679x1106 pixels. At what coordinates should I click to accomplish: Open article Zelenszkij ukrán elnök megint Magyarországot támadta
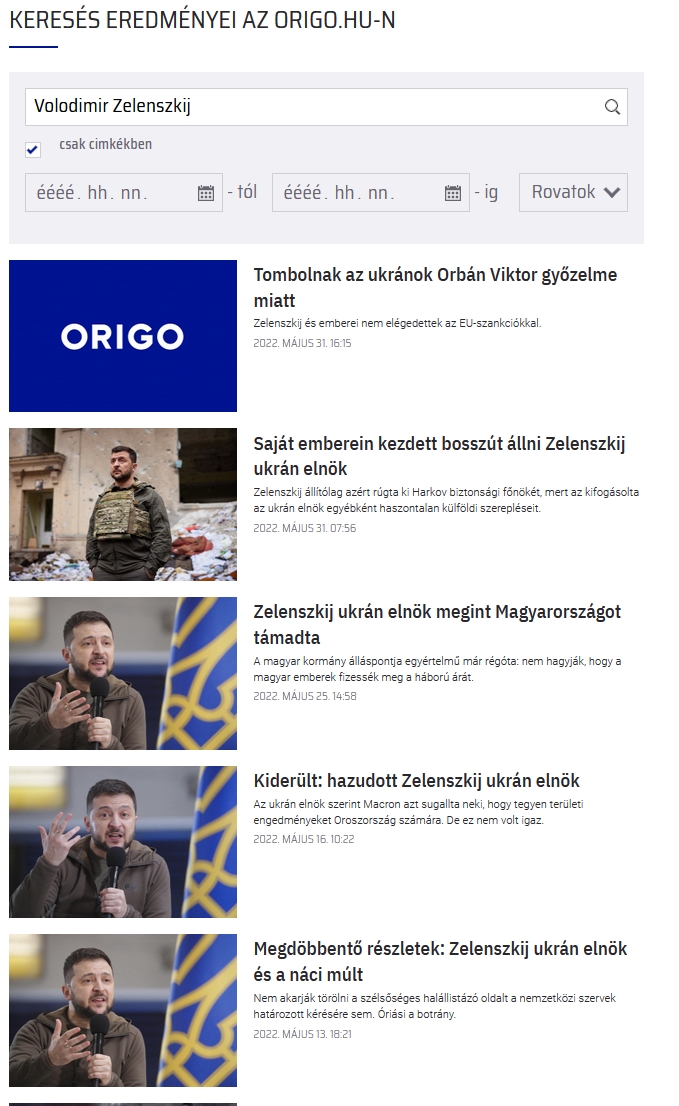437,624
